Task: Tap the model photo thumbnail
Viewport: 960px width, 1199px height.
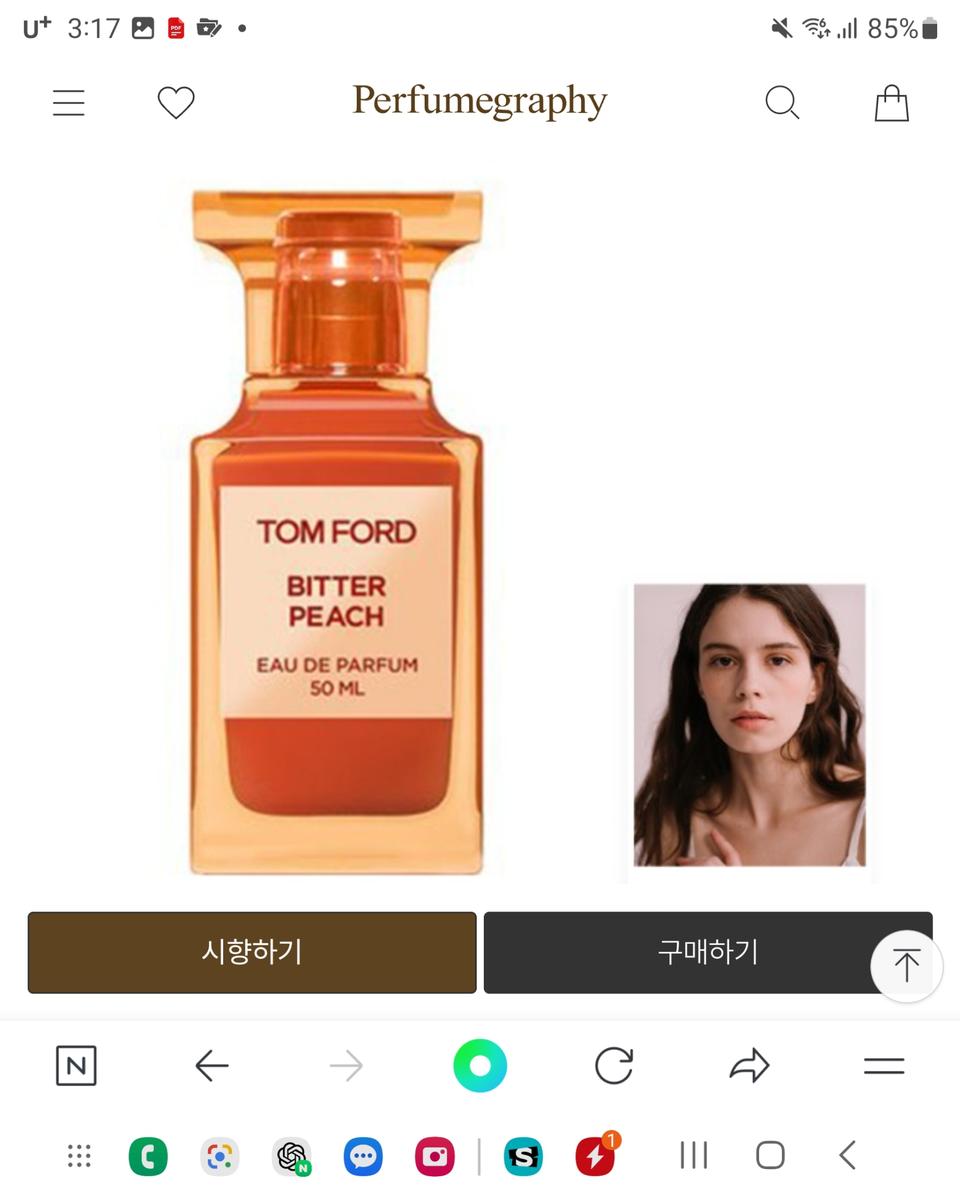Action: coord(750,728)
